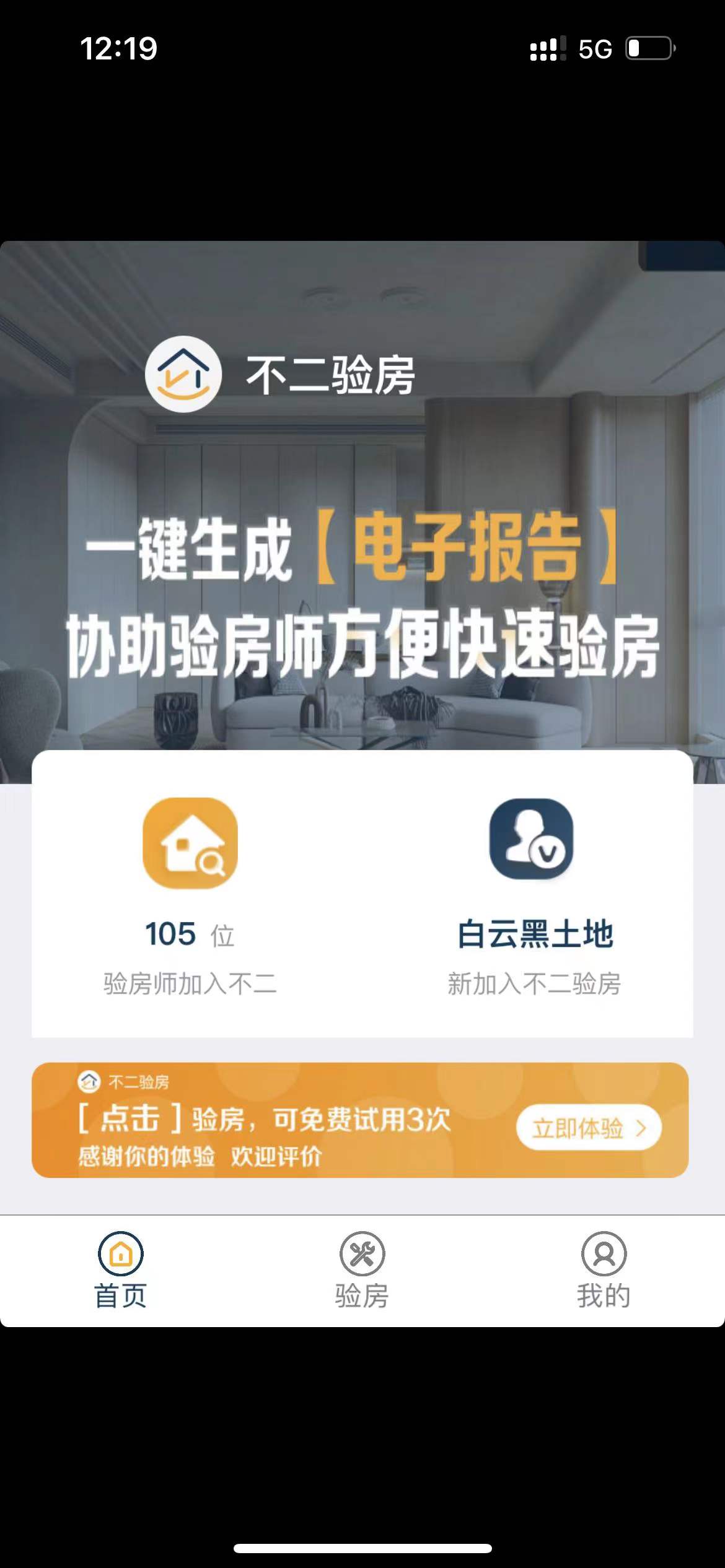The height and width of the screenshot is (1568, 725).
Task: Select the 首页 tab
Action: (120, 1271)
